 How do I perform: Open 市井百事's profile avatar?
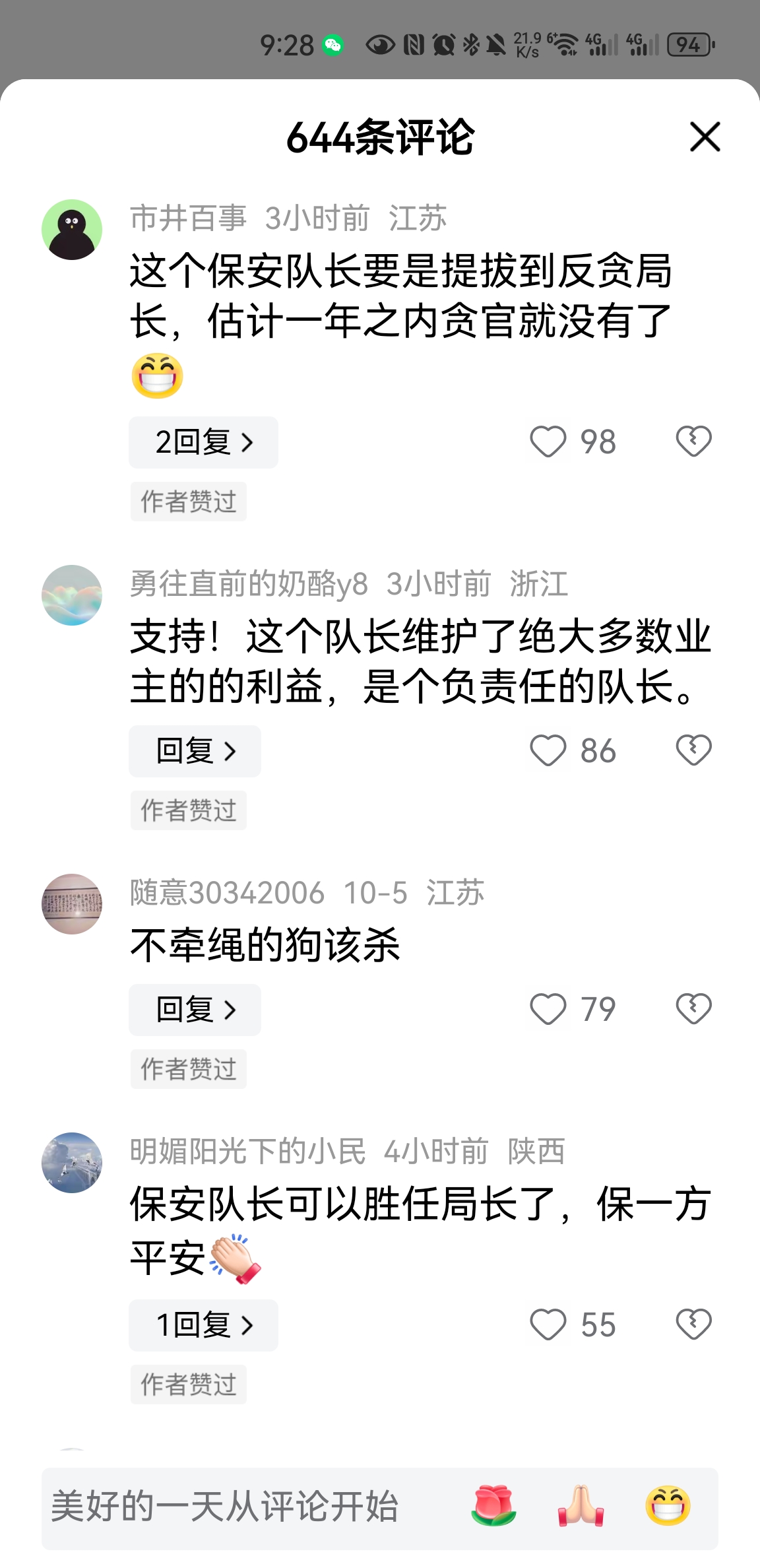point(72,230)
